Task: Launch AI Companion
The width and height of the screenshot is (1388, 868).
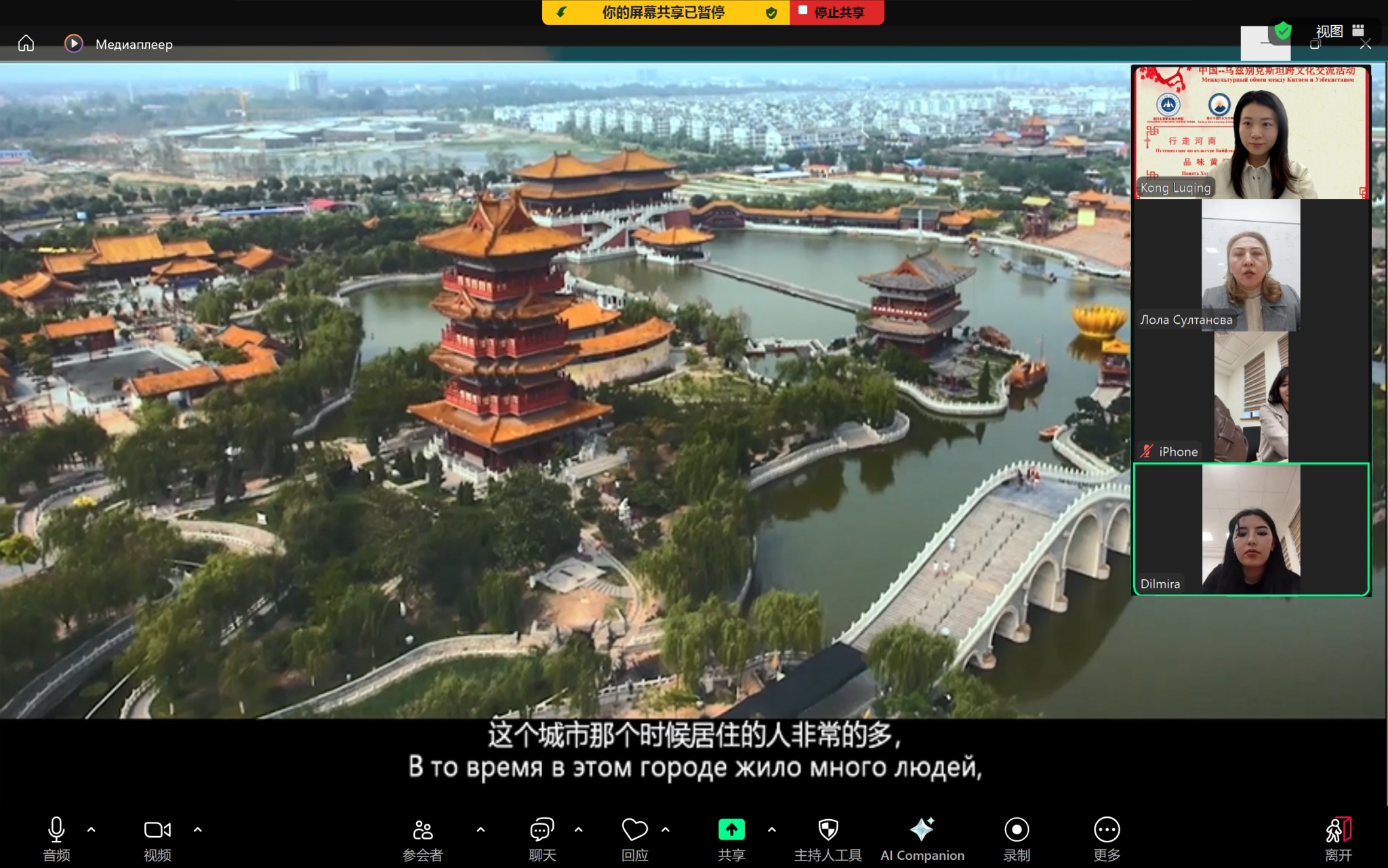Action: [922, 838]
